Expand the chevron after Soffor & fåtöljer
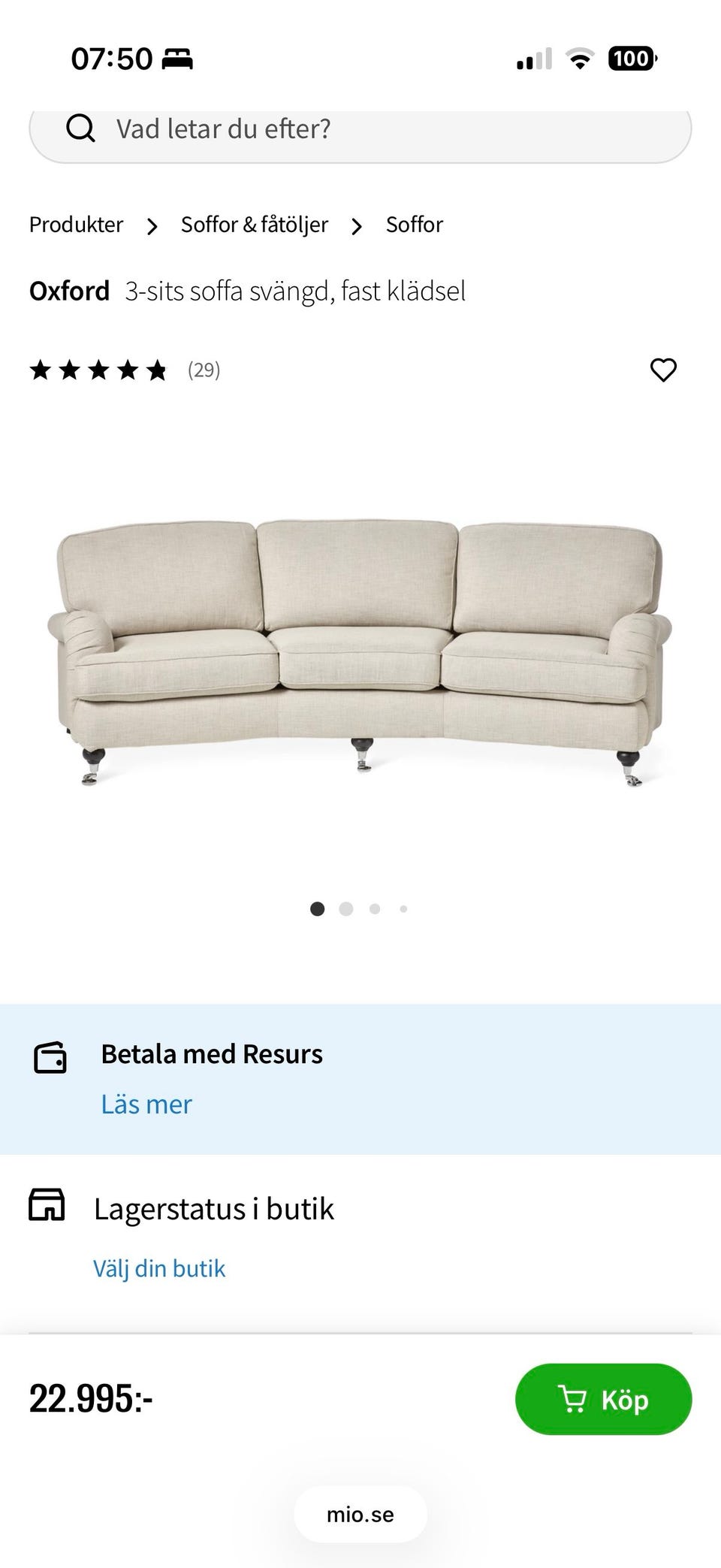Viewport: 721px width, 1568px height. coord(356,225)
